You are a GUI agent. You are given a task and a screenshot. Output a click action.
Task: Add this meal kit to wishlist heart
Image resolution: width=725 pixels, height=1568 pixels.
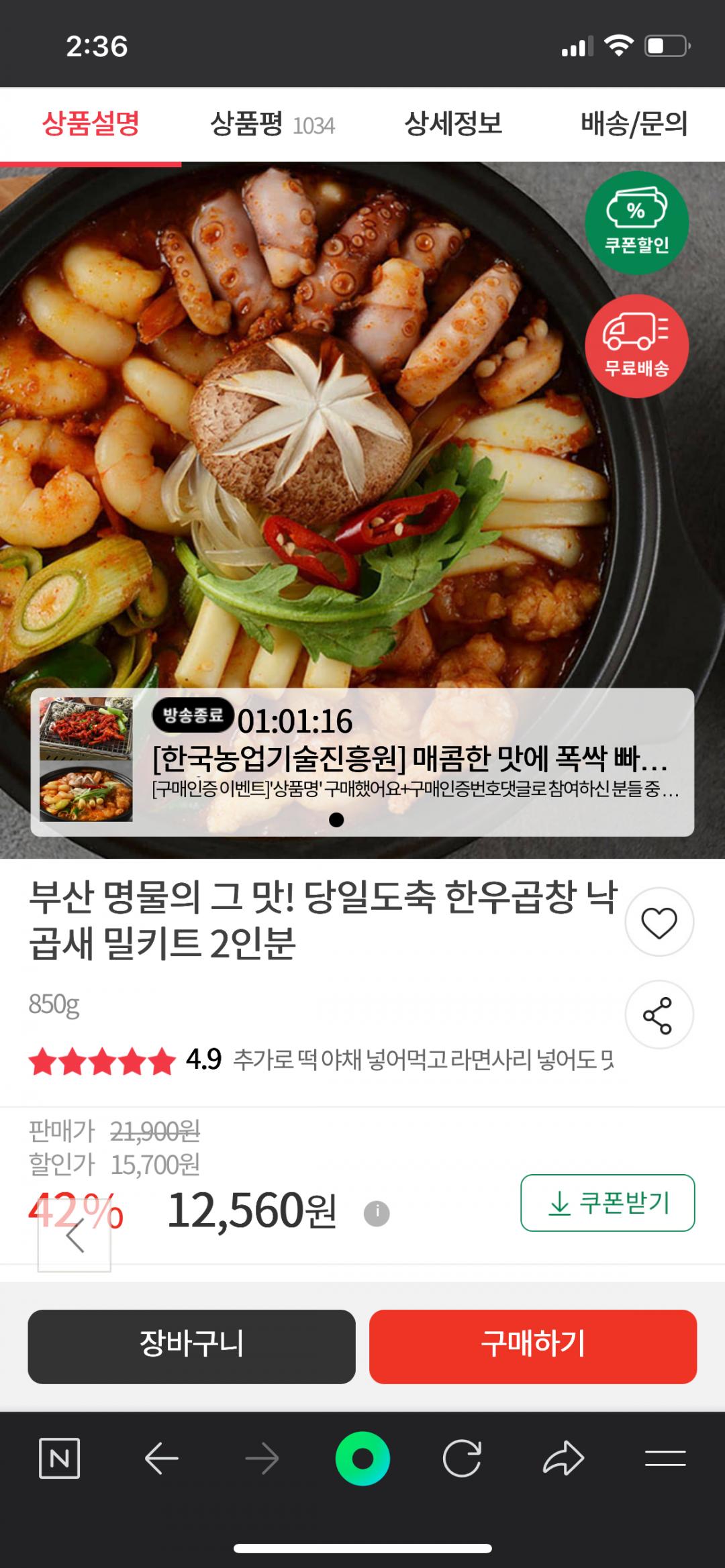point(659,923)
